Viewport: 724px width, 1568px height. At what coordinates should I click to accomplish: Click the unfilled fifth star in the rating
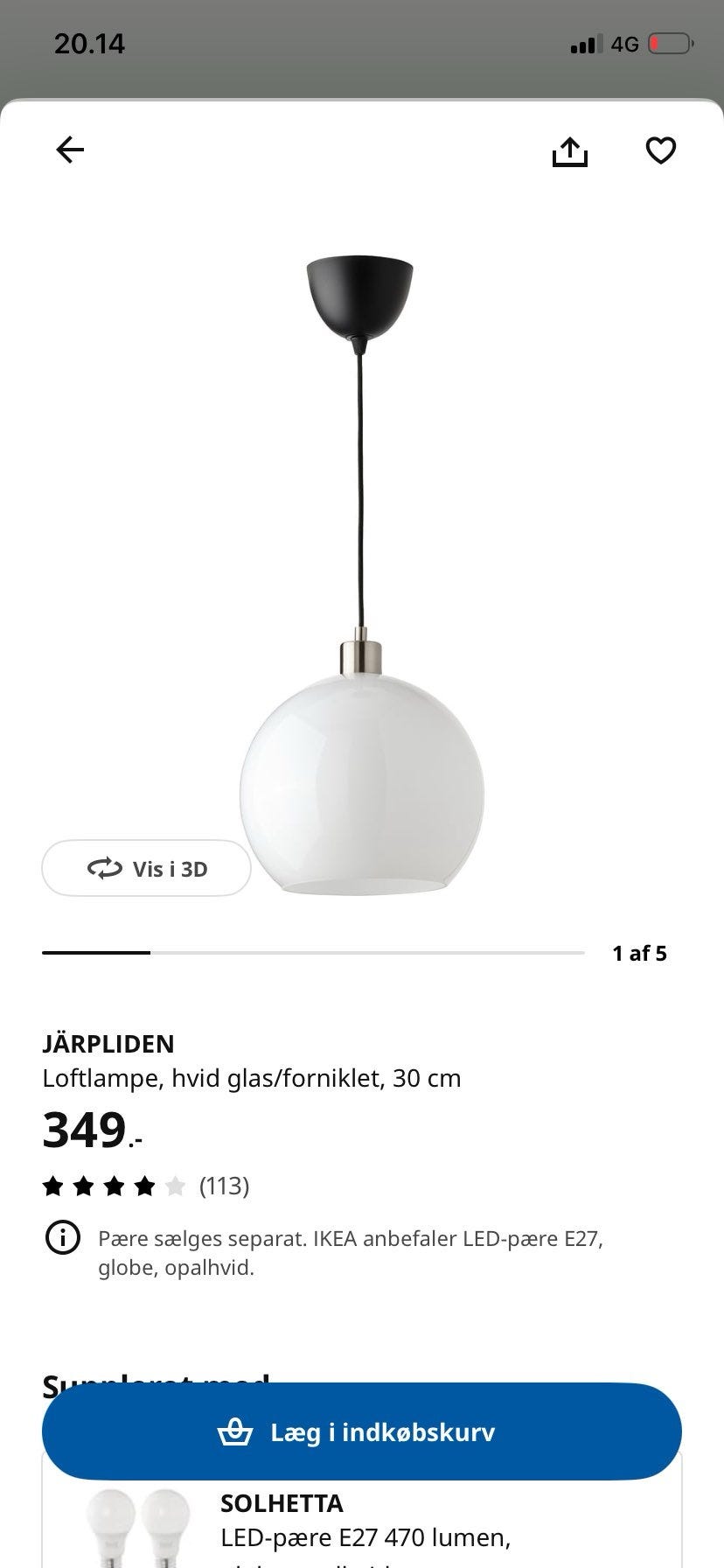coord(176,1186)
